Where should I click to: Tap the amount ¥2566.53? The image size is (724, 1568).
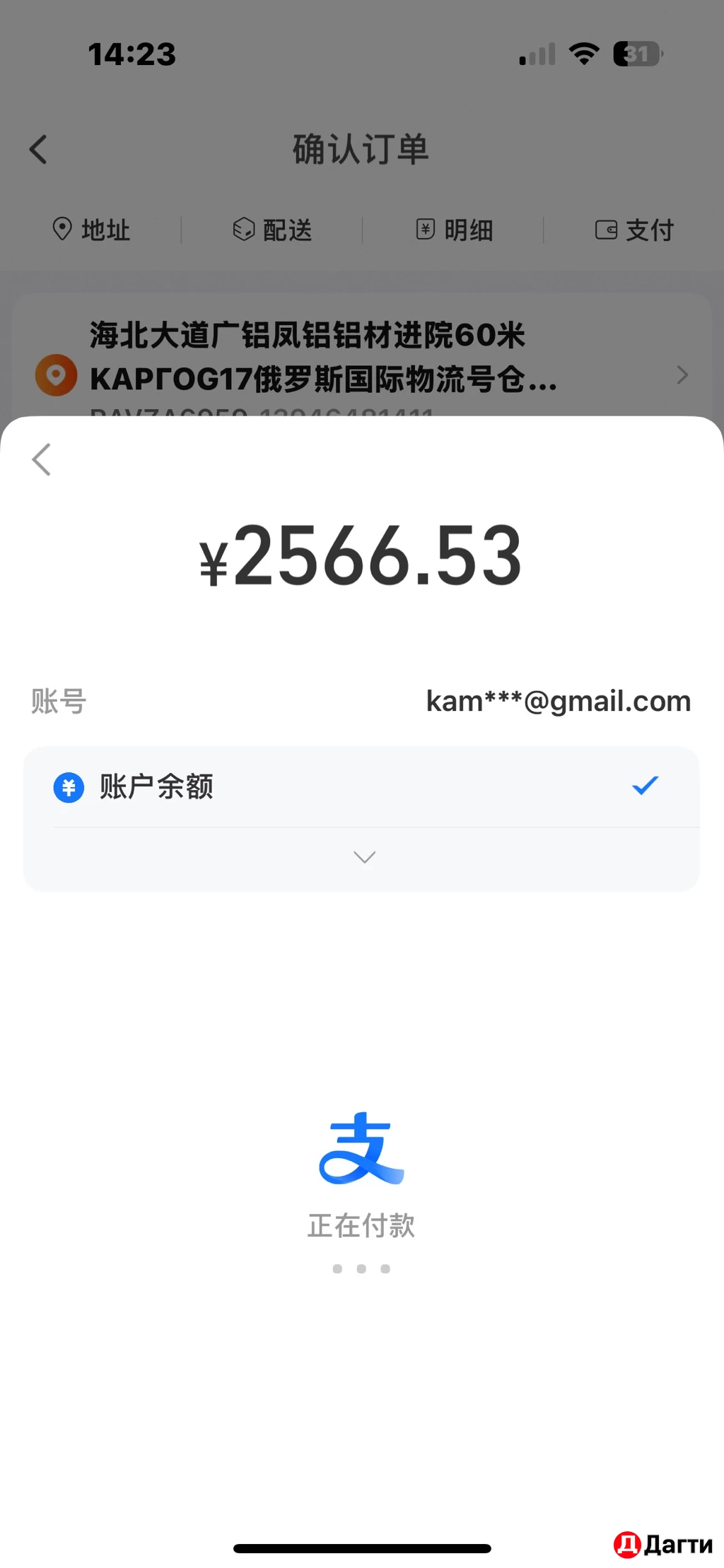coord(361,558)
